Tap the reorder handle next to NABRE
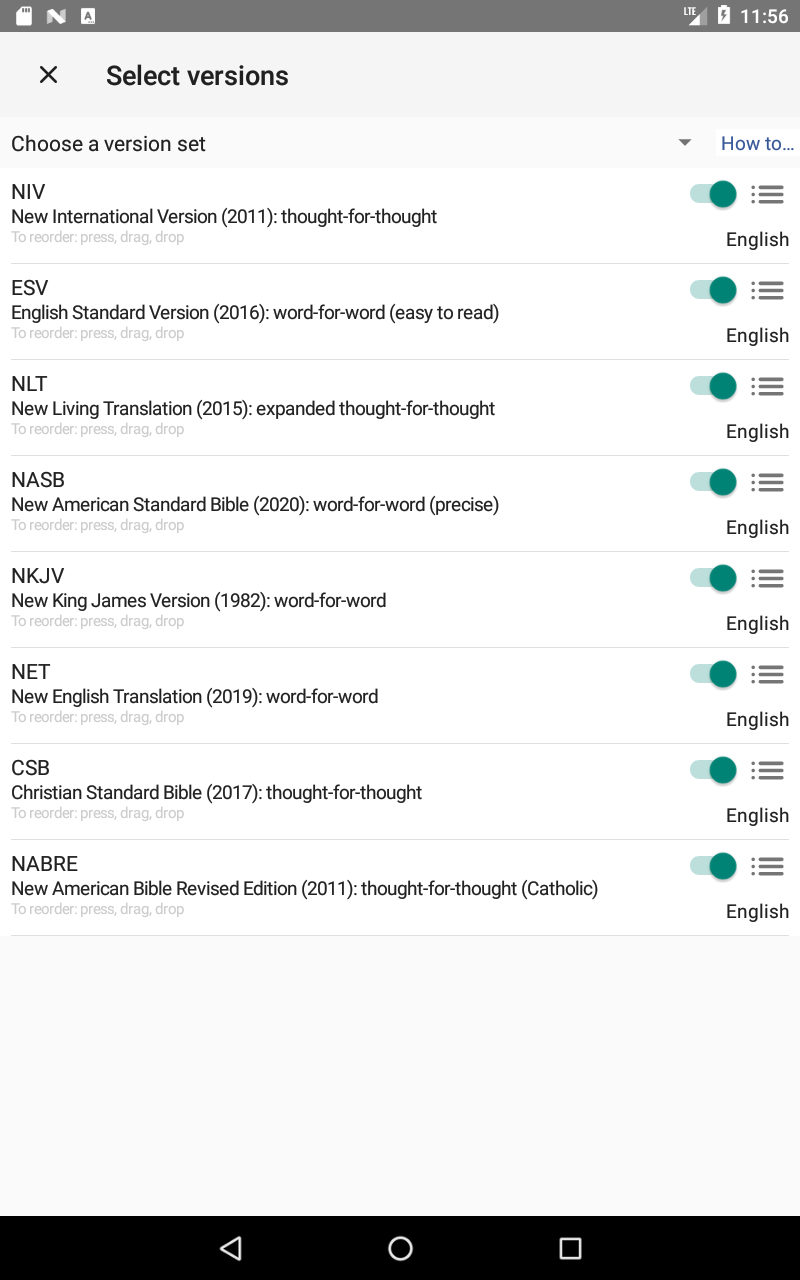The image size is (800, 1280). [x=767, y=866]
